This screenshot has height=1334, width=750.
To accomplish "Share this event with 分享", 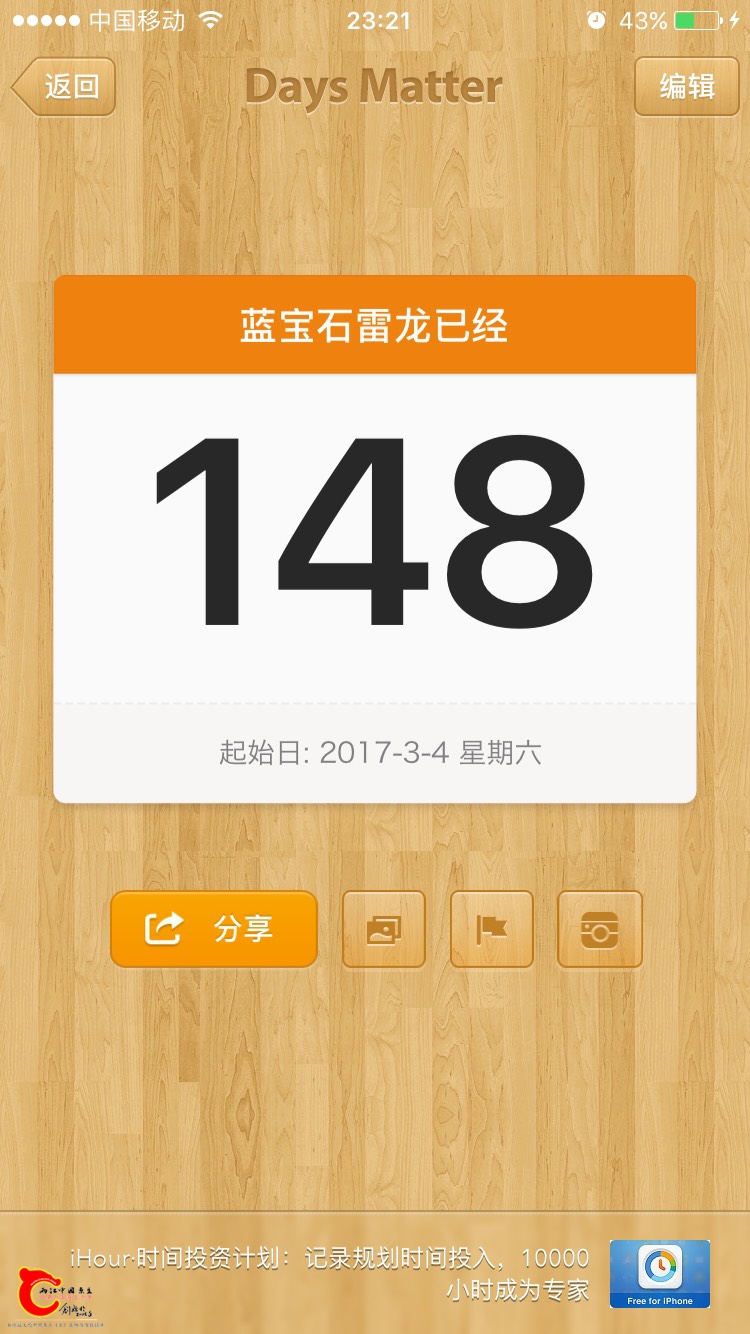I will click(214, 929).
